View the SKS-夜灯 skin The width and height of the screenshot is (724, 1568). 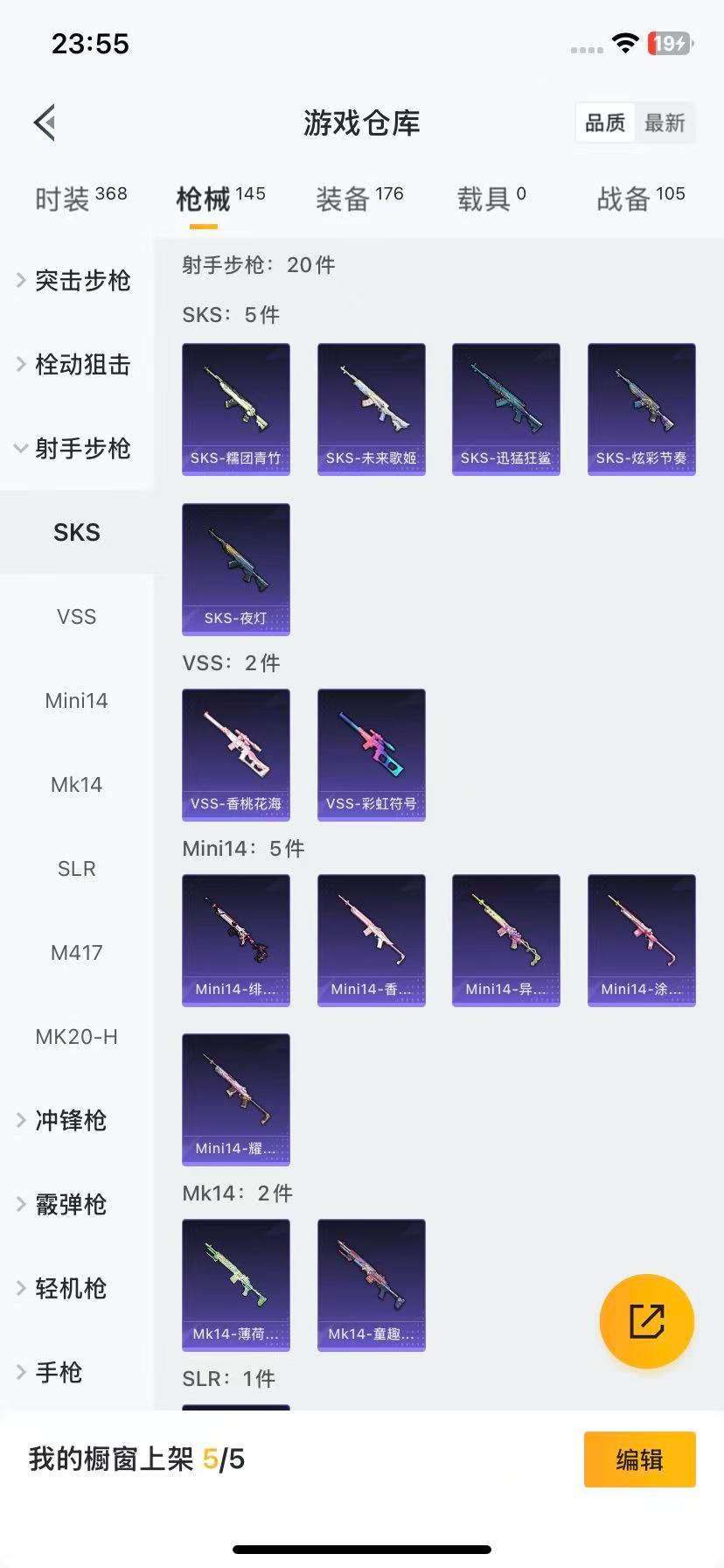coord(236,569)
